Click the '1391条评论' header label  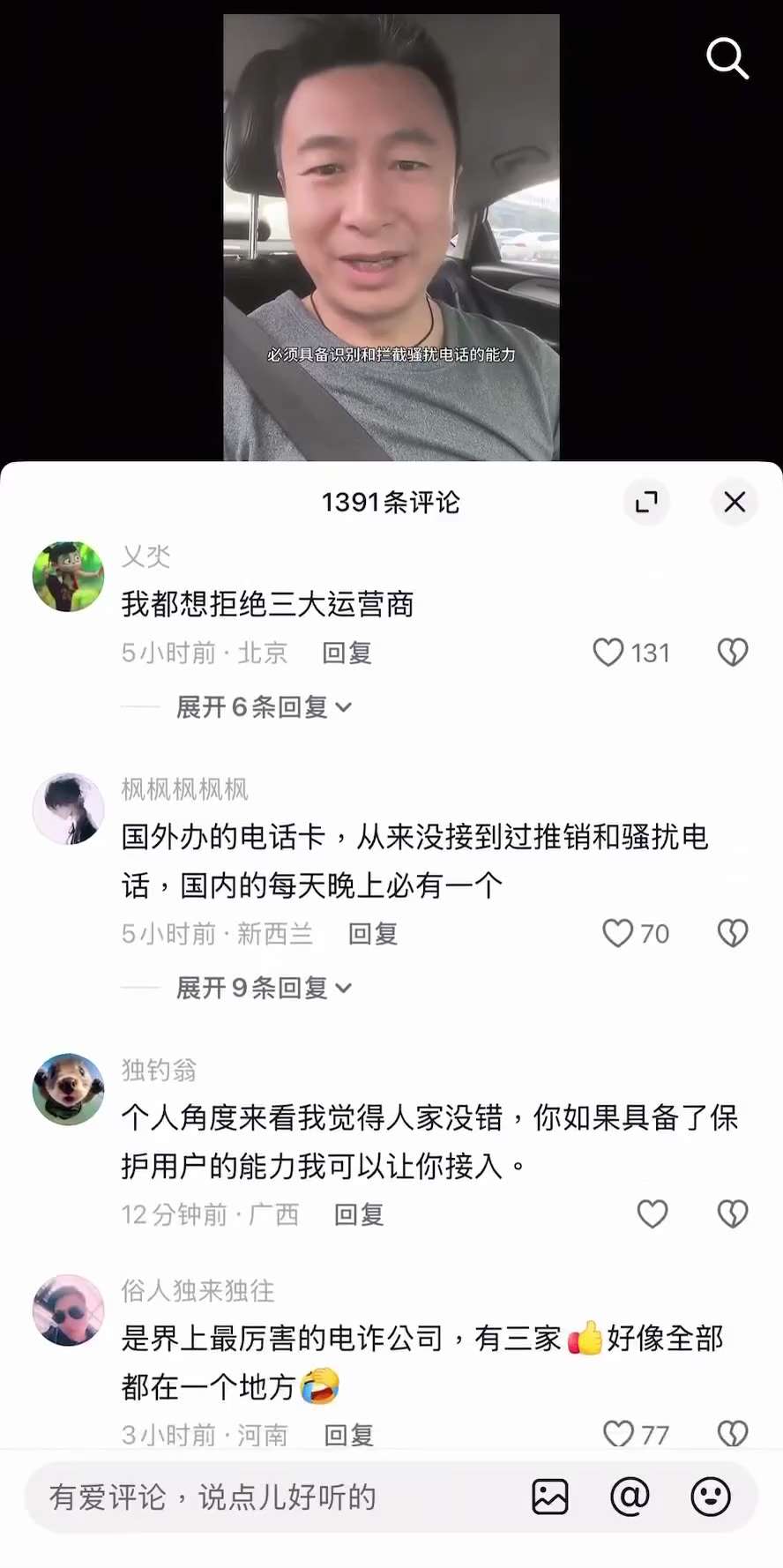[x=391, y=502]
